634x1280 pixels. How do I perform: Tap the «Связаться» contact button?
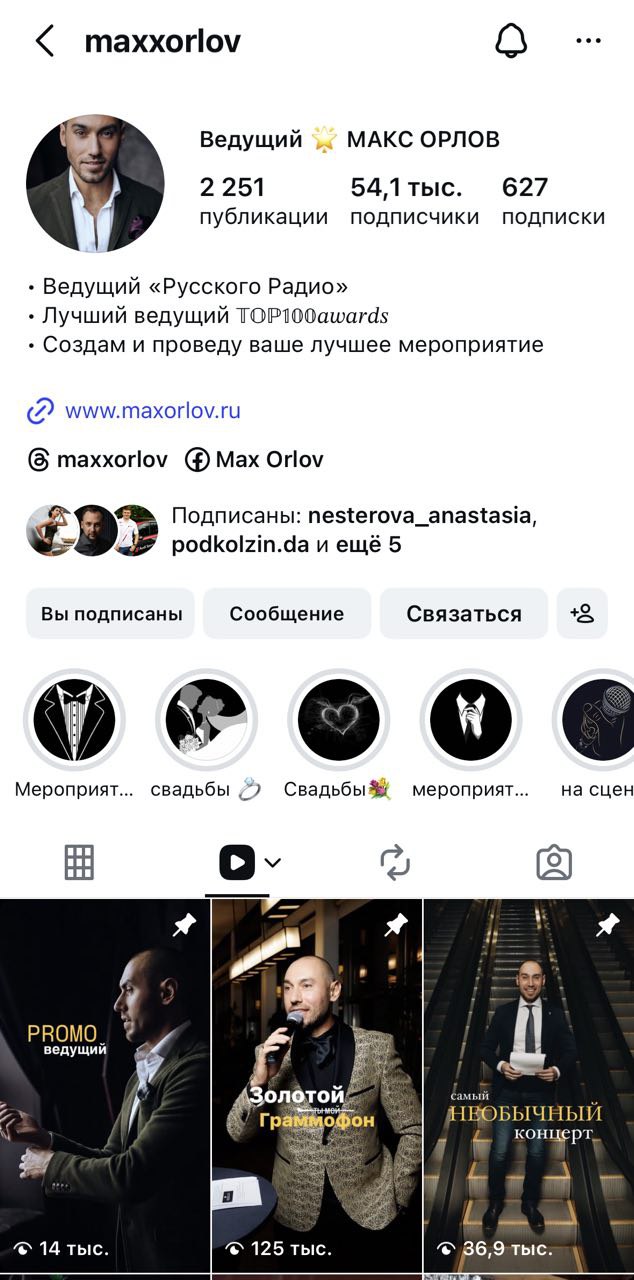tap(463, 614)
